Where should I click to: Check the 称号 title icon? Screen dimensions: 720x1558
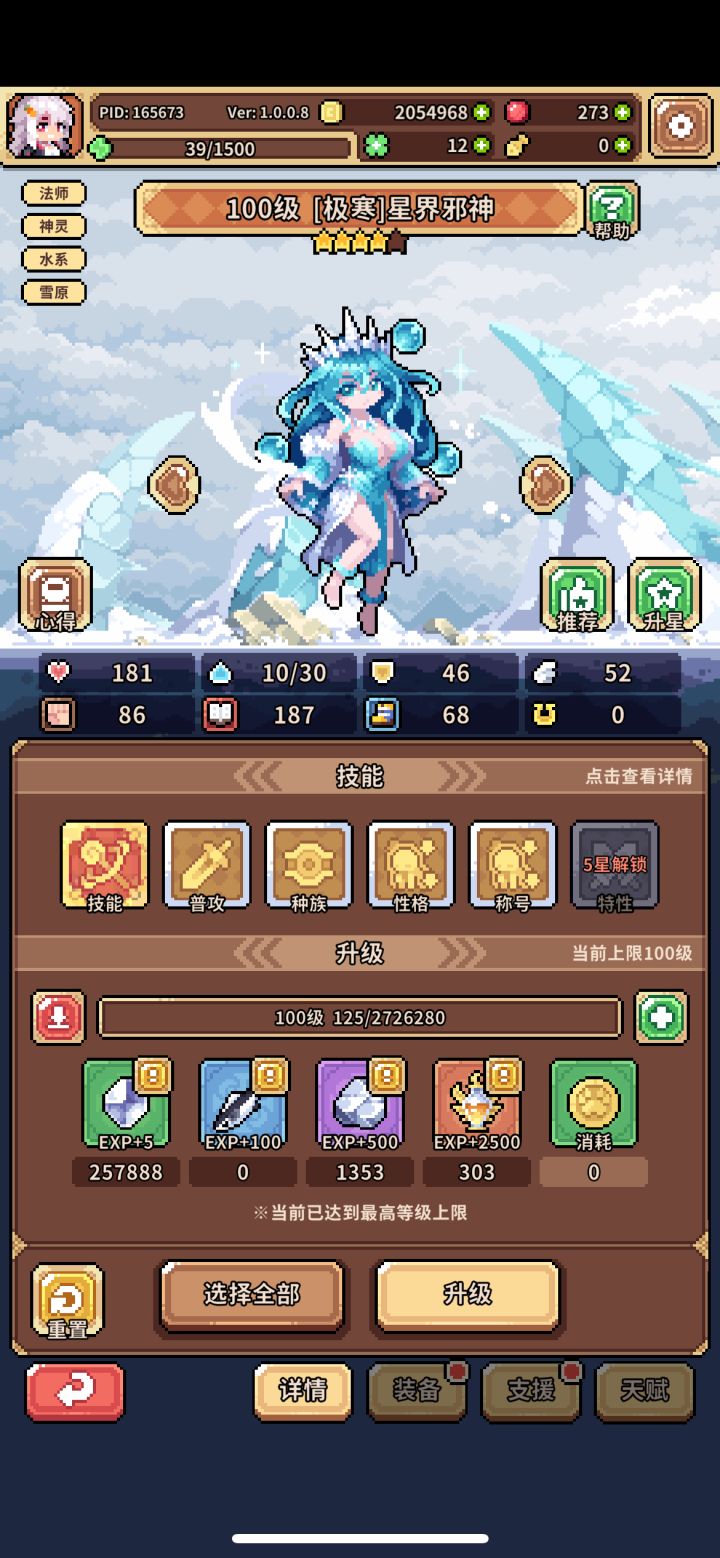(x=512, y=865)
